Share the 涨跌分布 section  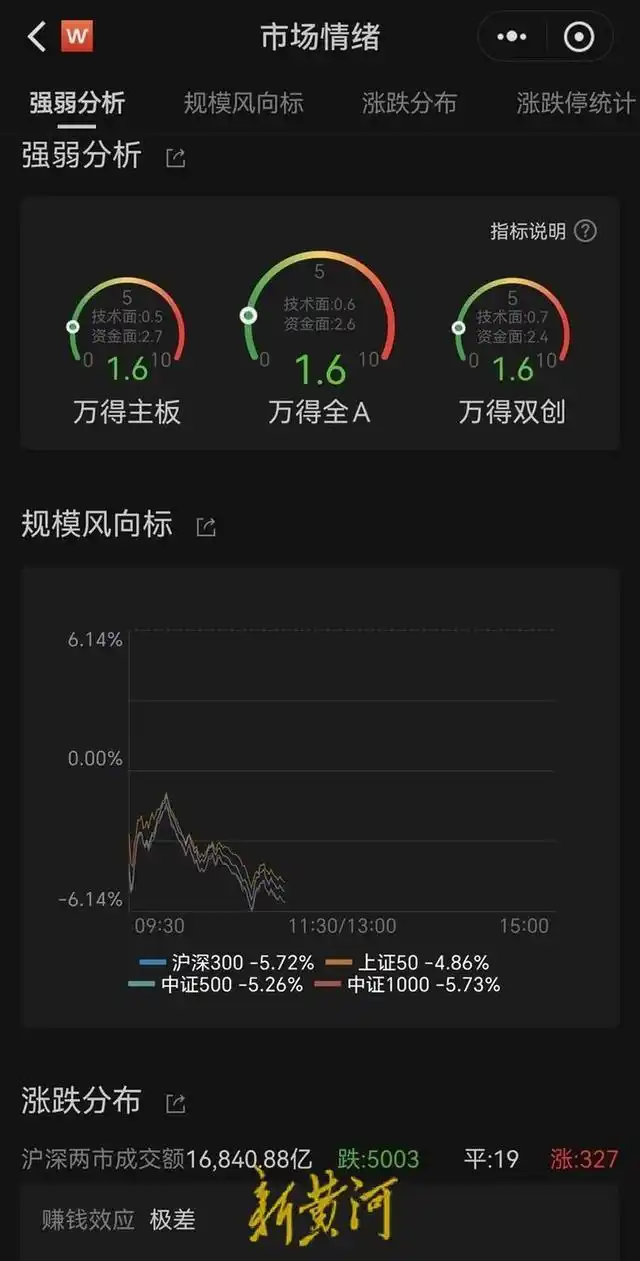pyautogui.click(x=176, y=1104)
